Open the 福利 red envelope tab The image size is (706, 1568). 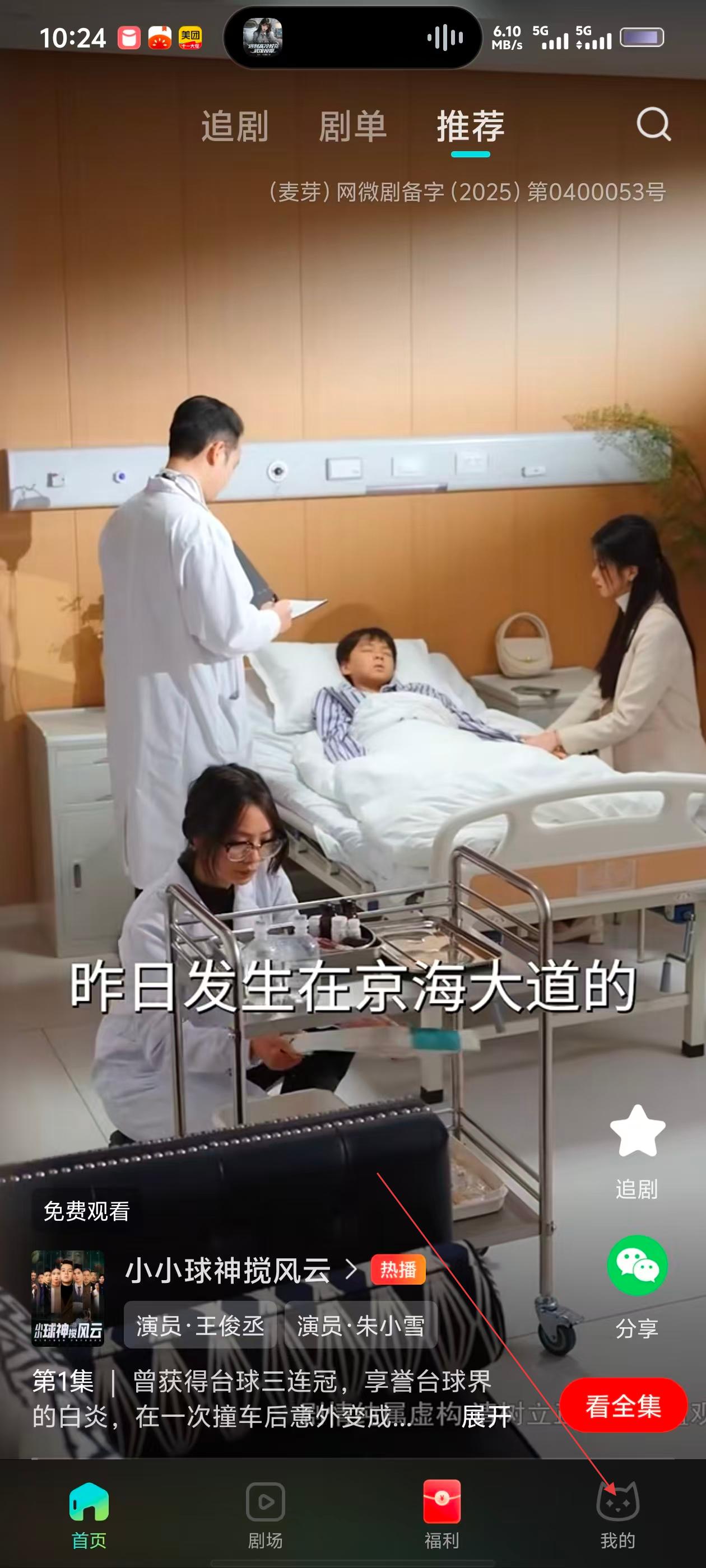pos(442,1514)
